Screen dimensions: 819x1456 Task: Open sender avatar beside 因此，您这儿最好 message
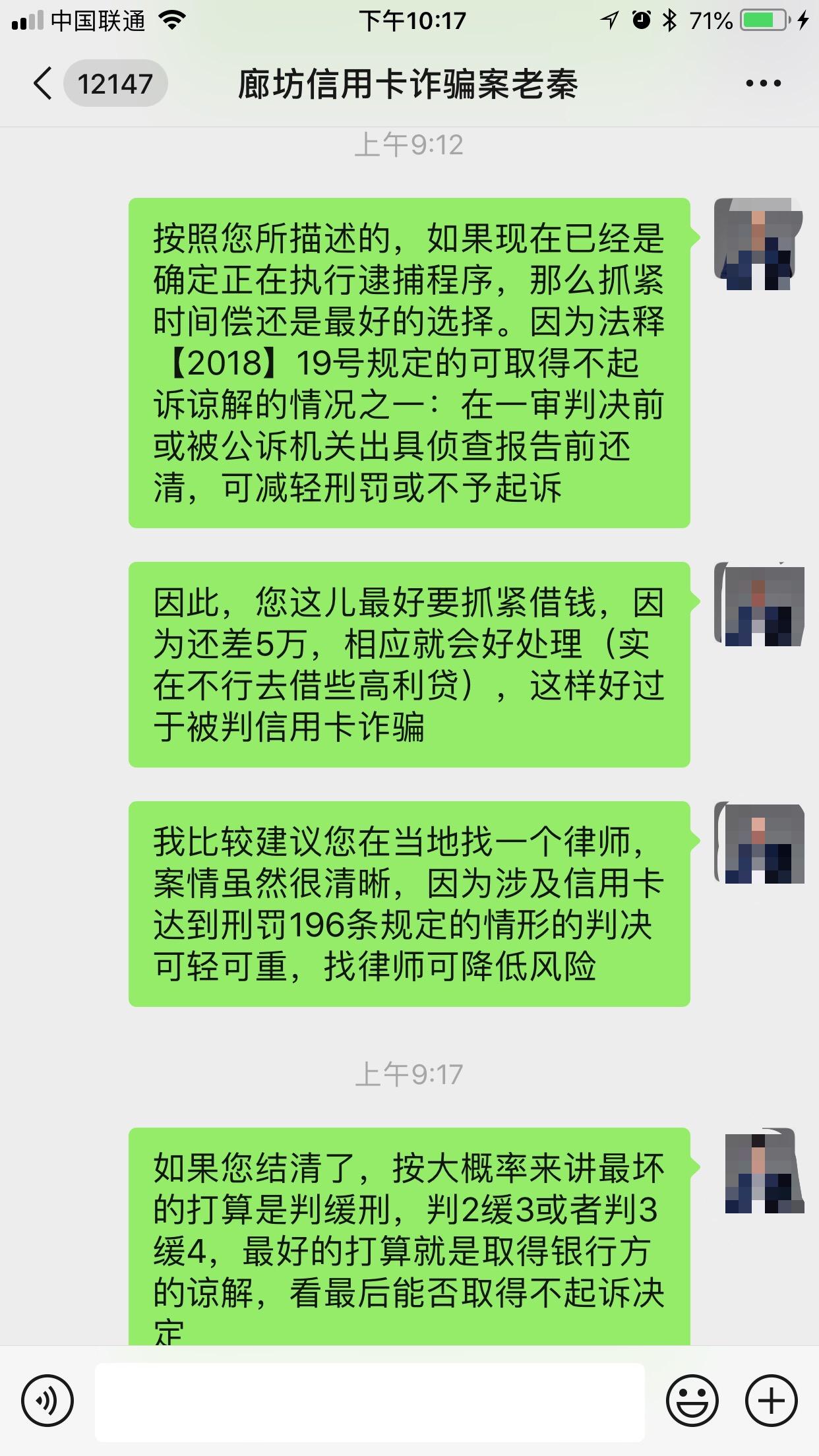(x=759, y=606)
